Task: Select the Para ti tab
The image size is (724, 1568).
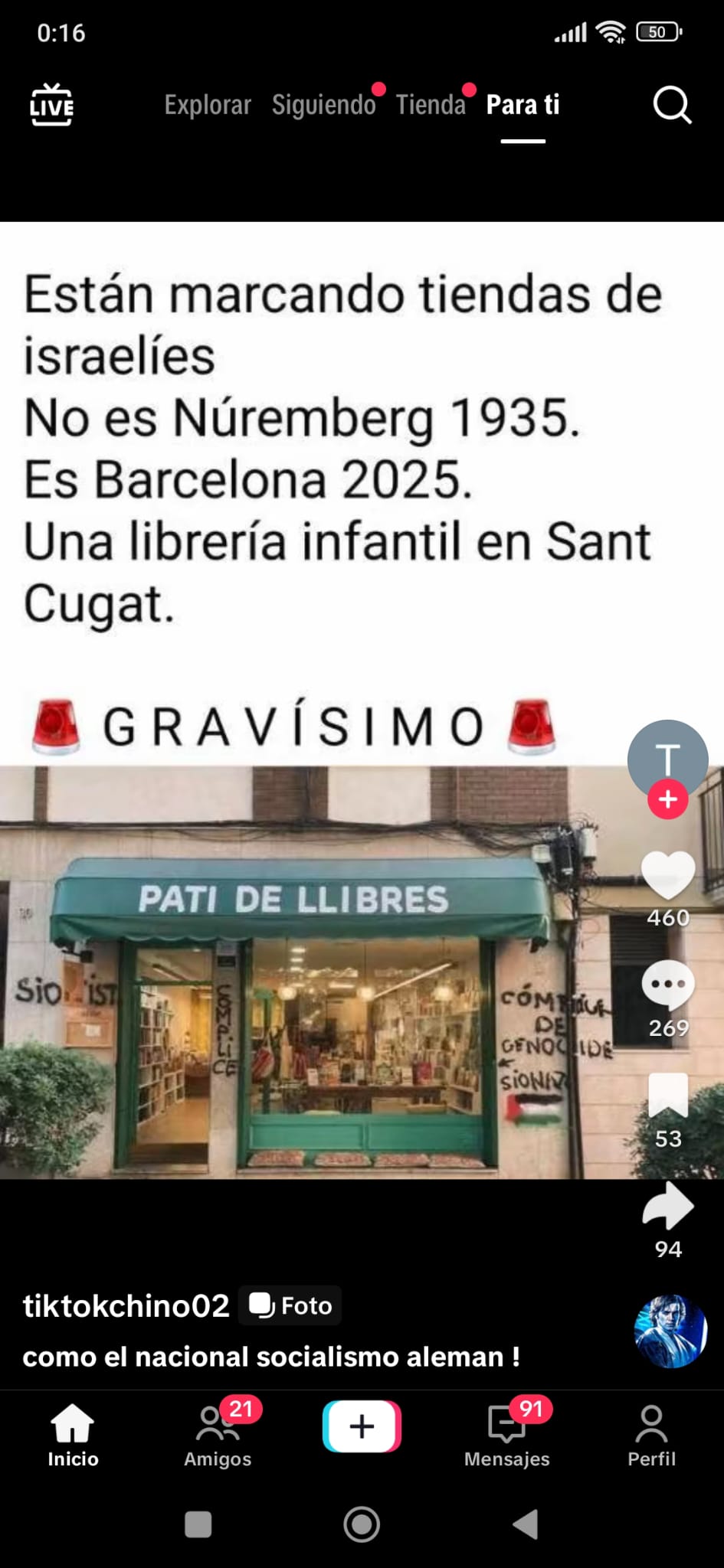Action: 523,105
